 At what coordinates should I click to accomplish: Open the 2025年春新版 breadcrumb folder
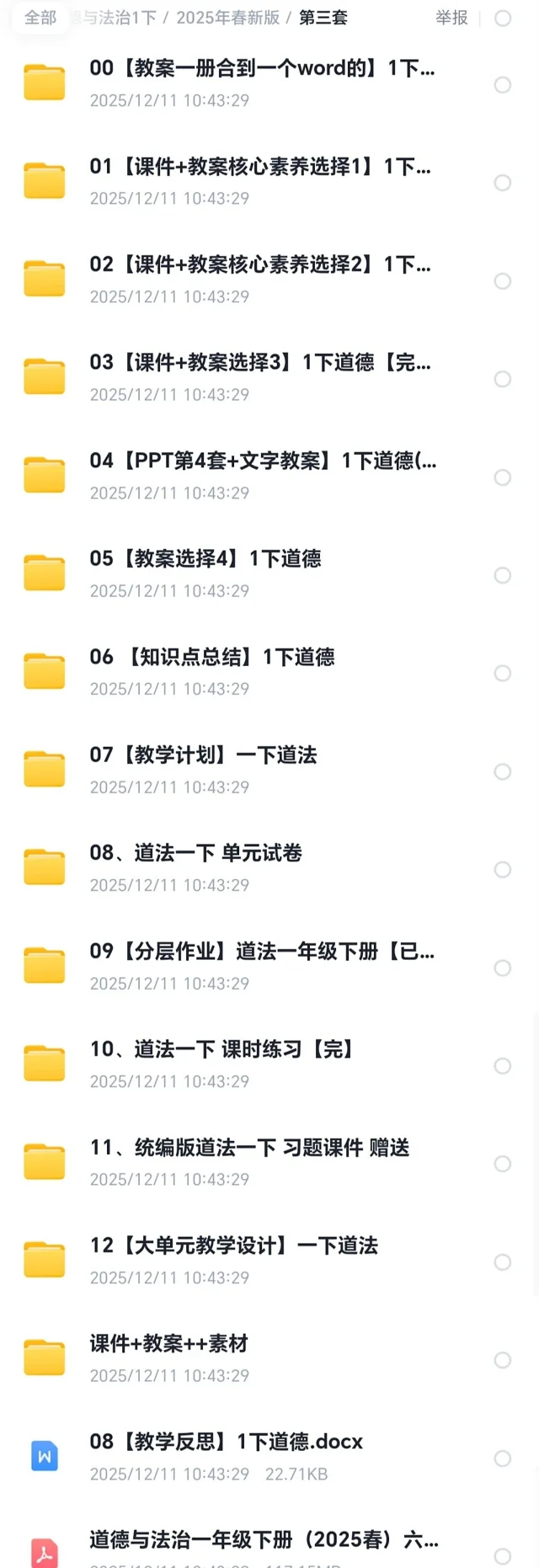(x=227, y=18)
